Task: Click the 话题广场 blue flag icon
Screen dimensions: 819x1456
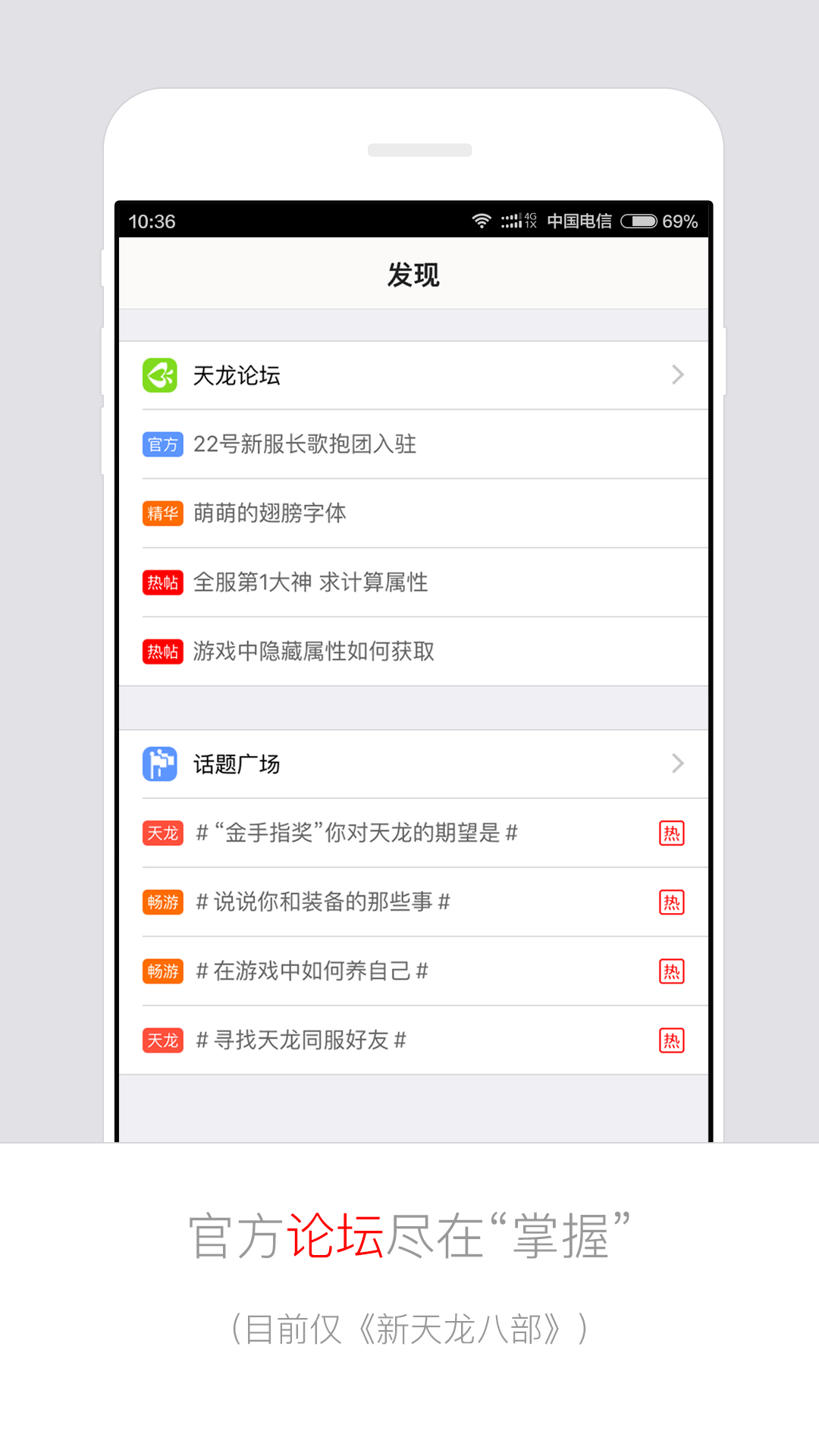Action: pos(159,764)
